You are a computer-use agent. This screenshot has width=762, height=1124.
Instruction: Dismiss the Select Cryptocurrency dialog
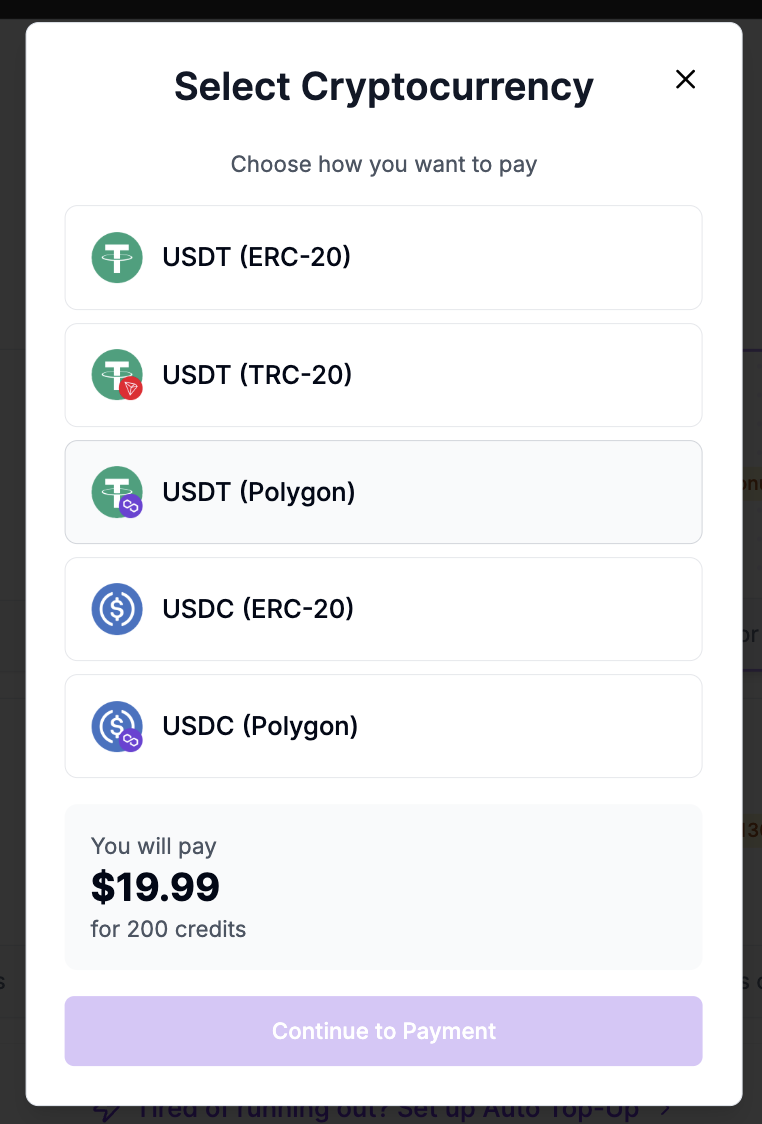tap(685, 79)
